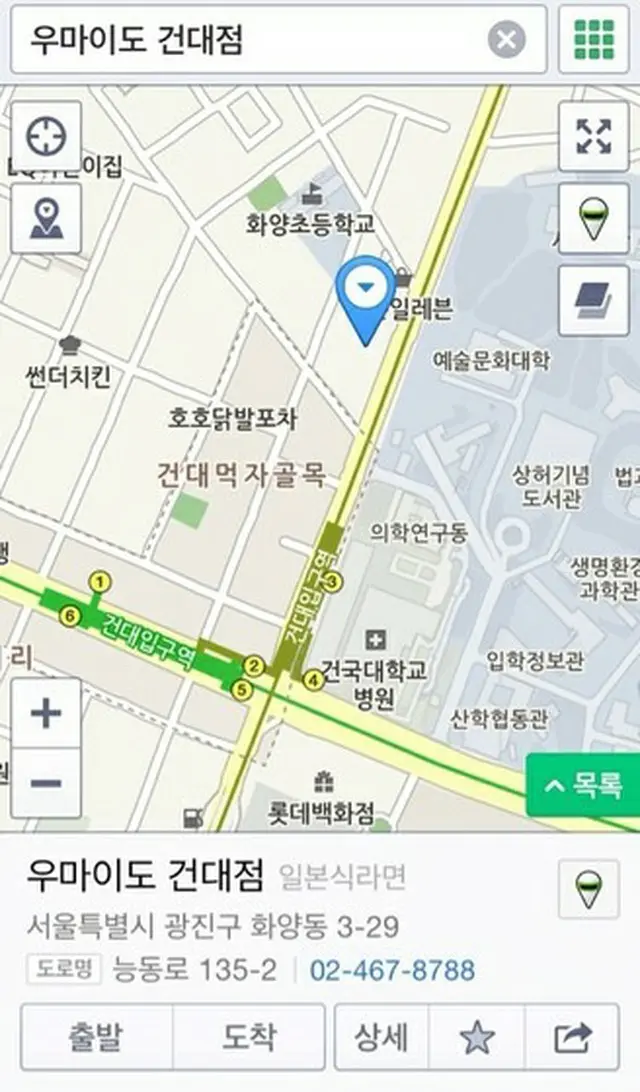Center map on my current location
Screen dimensions: 640x1092
point(46,136)
